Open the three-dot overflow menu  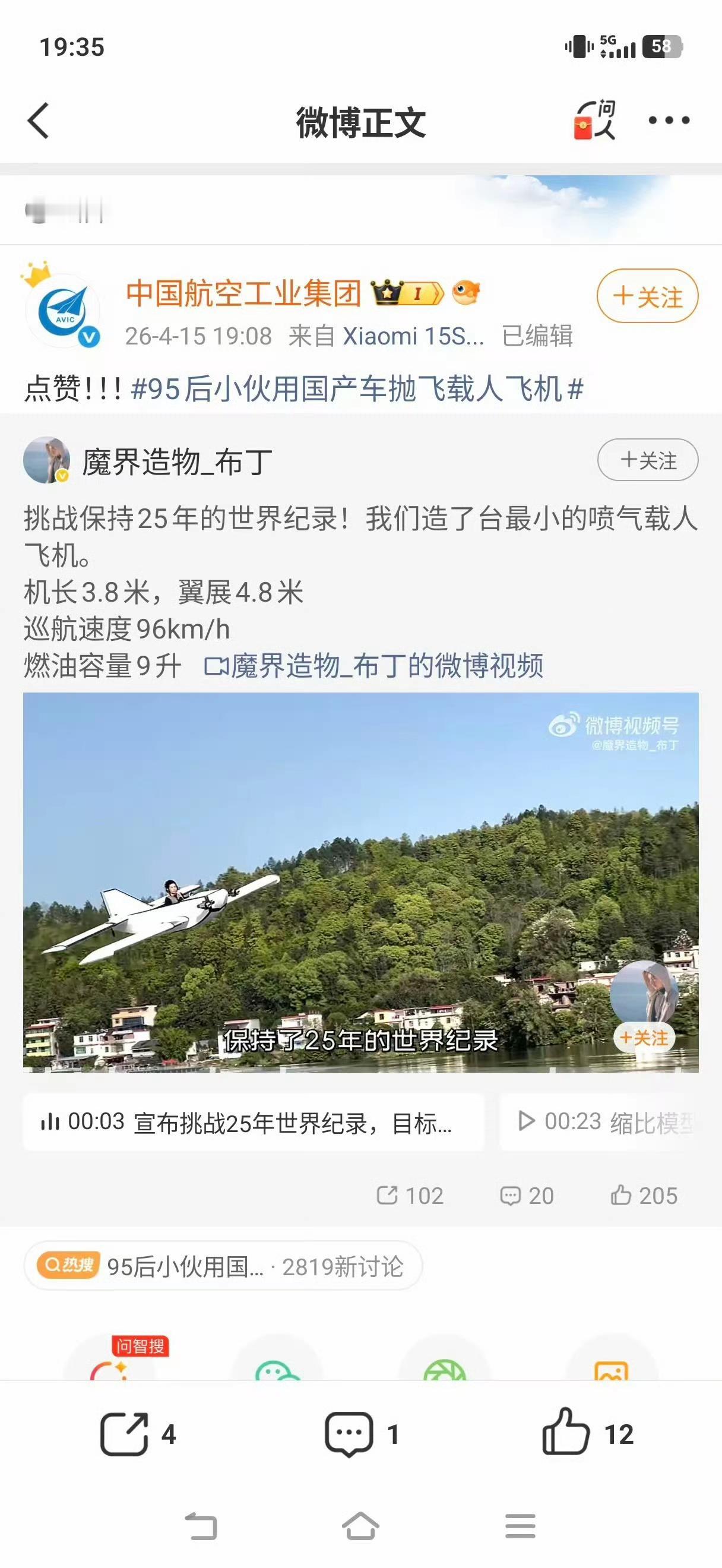[669, 120]
